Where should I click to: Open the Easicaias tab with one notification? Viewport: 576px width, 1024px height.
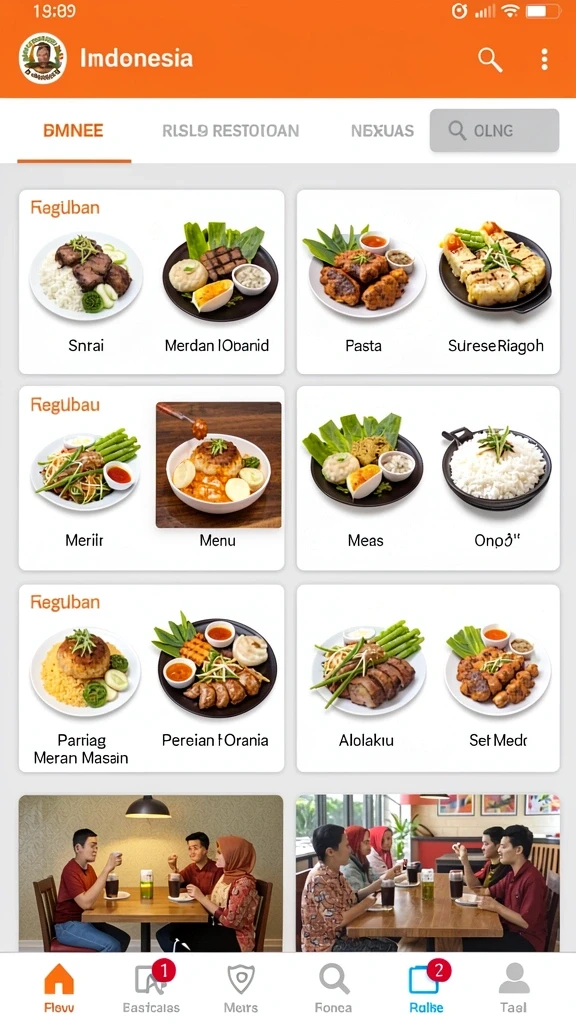click(x=152, y=988)
